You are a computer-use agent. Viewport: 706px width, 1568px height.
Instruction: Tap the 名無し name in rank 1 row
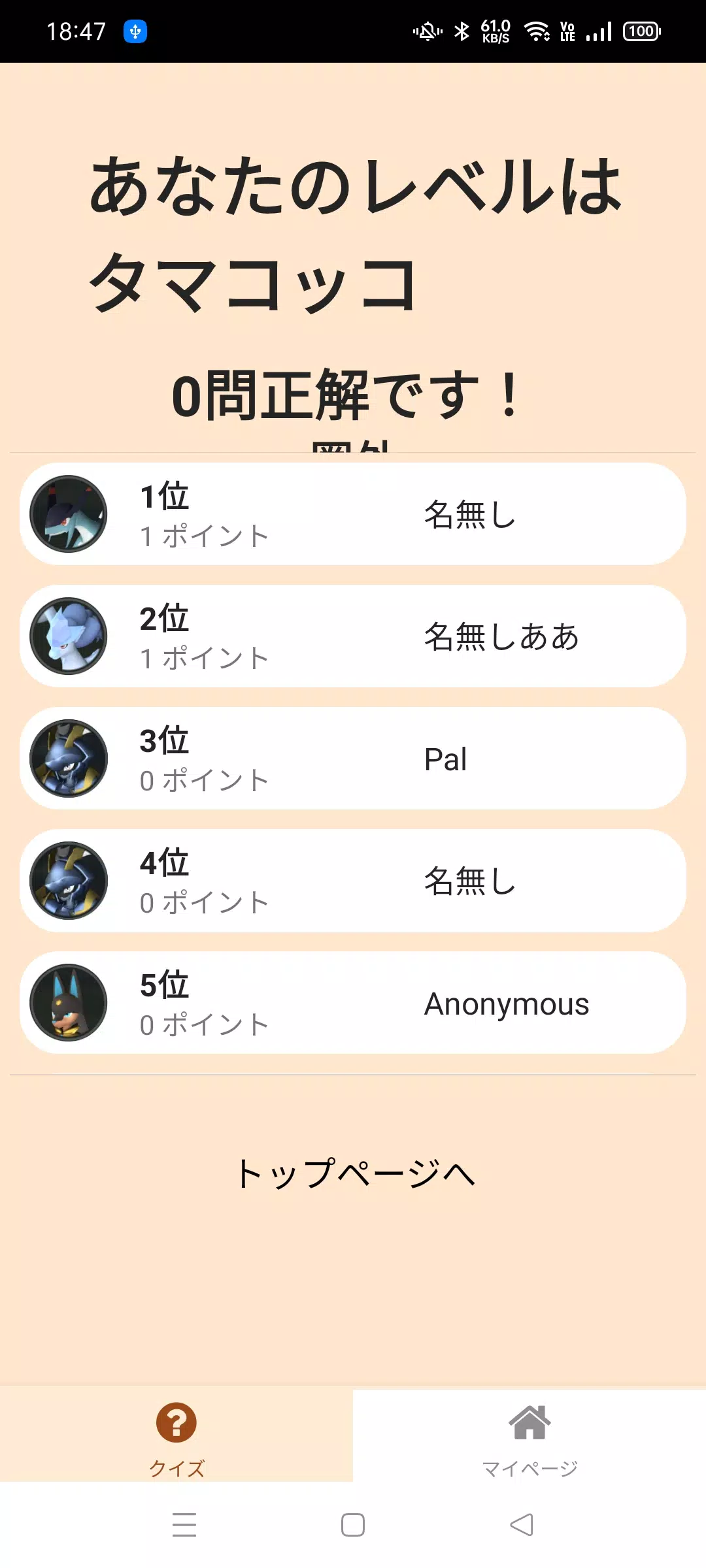click(468, 514)
